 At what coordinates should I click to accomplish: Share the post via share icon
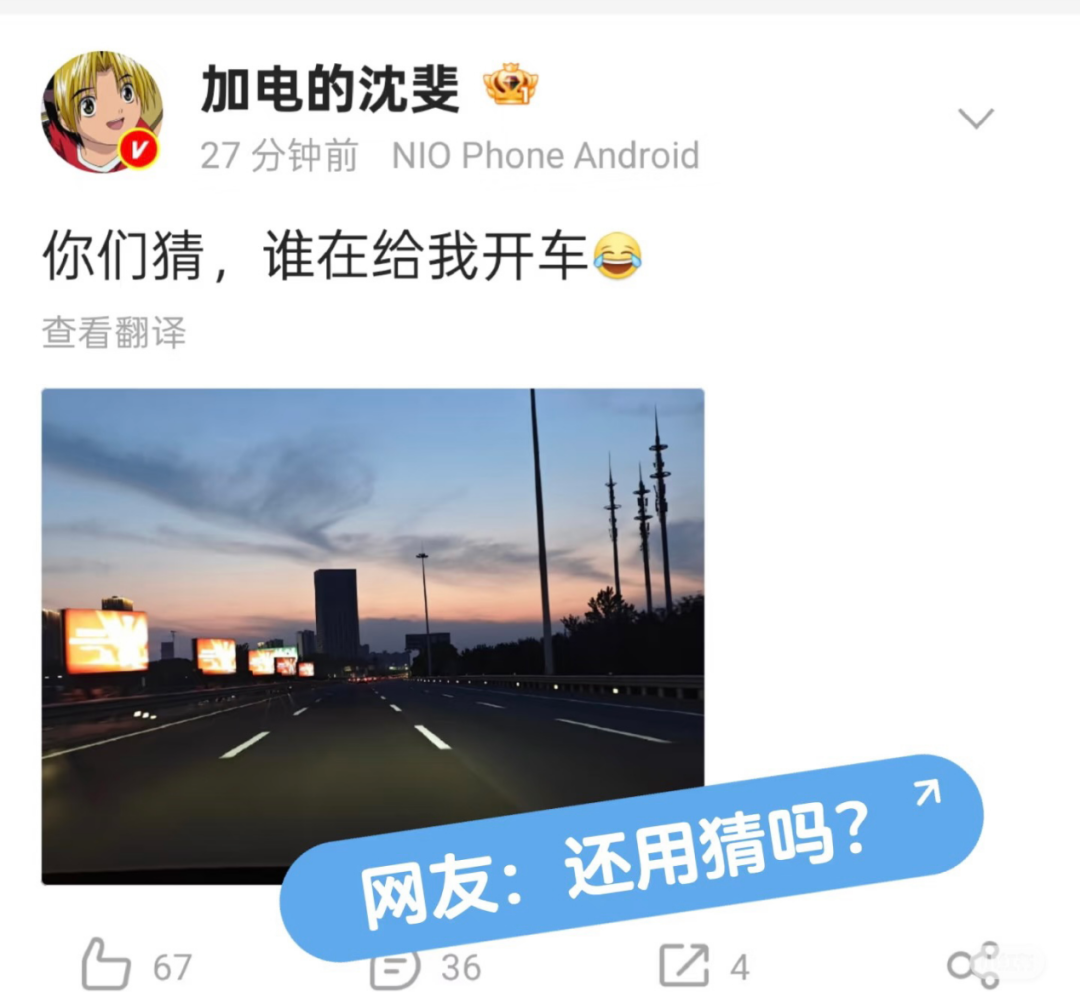pyautogui.click(x=972, y=965)
